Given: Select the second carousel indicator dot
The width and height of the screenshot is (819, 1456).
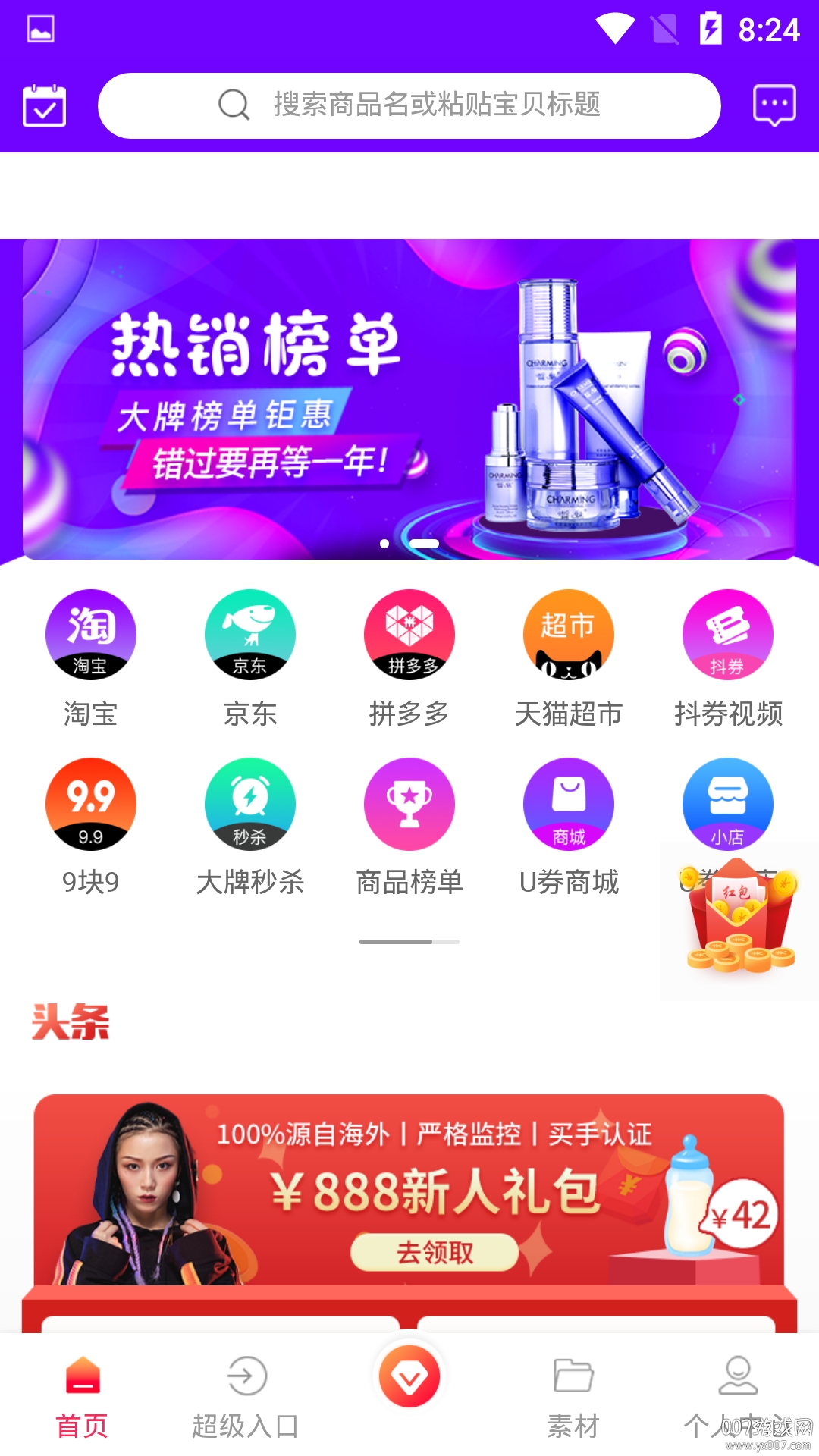Looking at the screenshot, I should pos(425,543).
